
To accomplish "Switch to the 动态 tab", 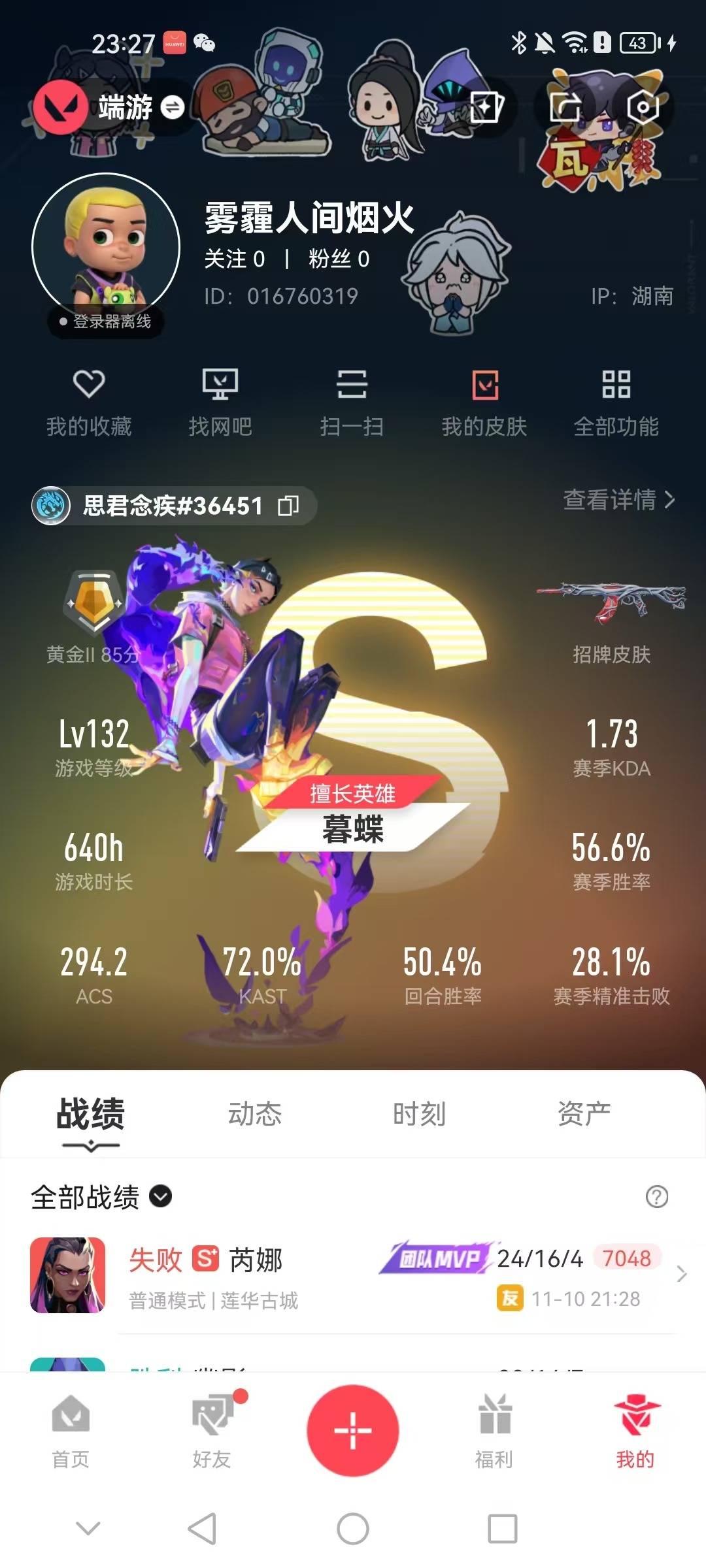I will click(x=255, y=1114).
